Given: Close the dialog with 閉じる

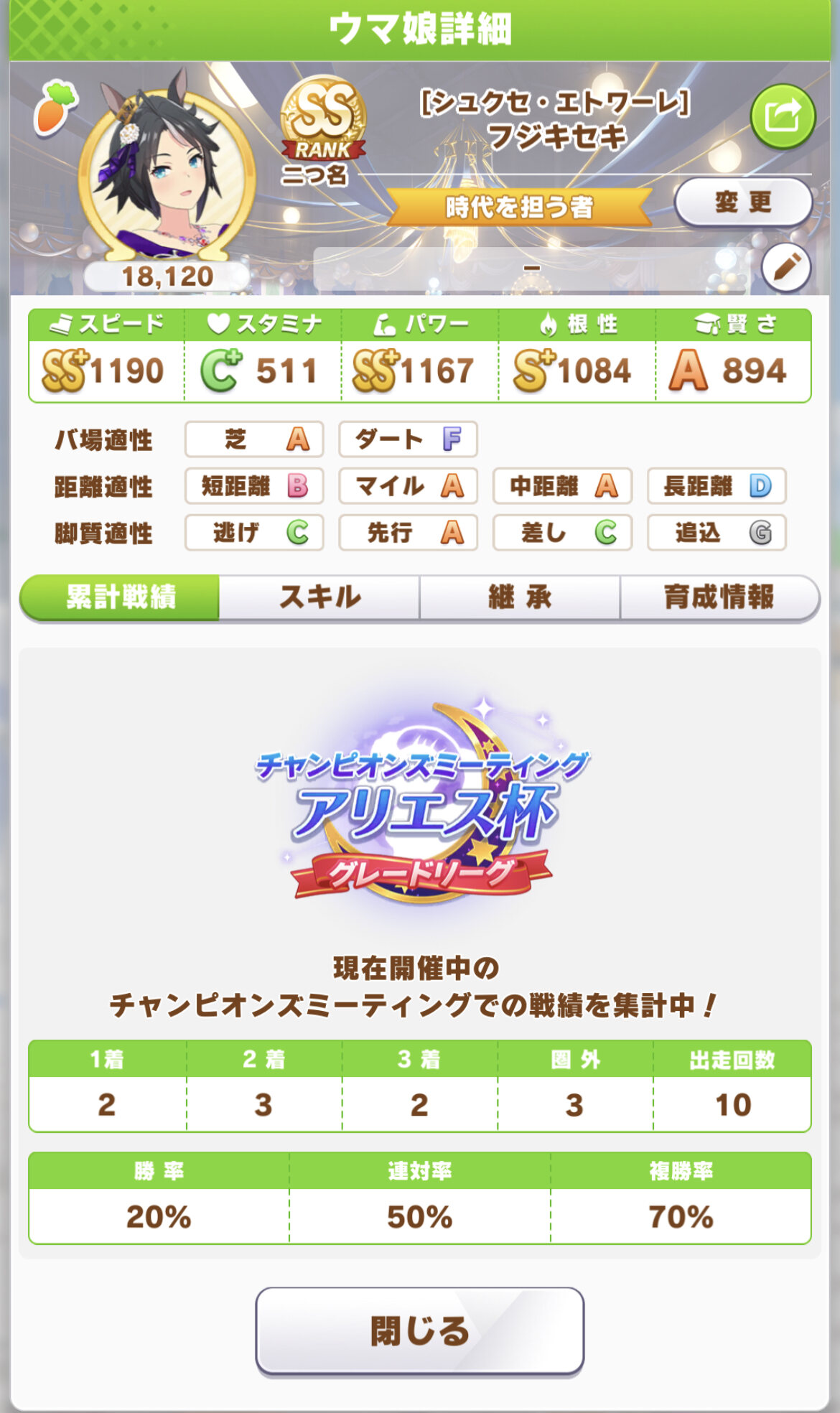Looking at the screenshot, I should click(x=419, y=1330).
